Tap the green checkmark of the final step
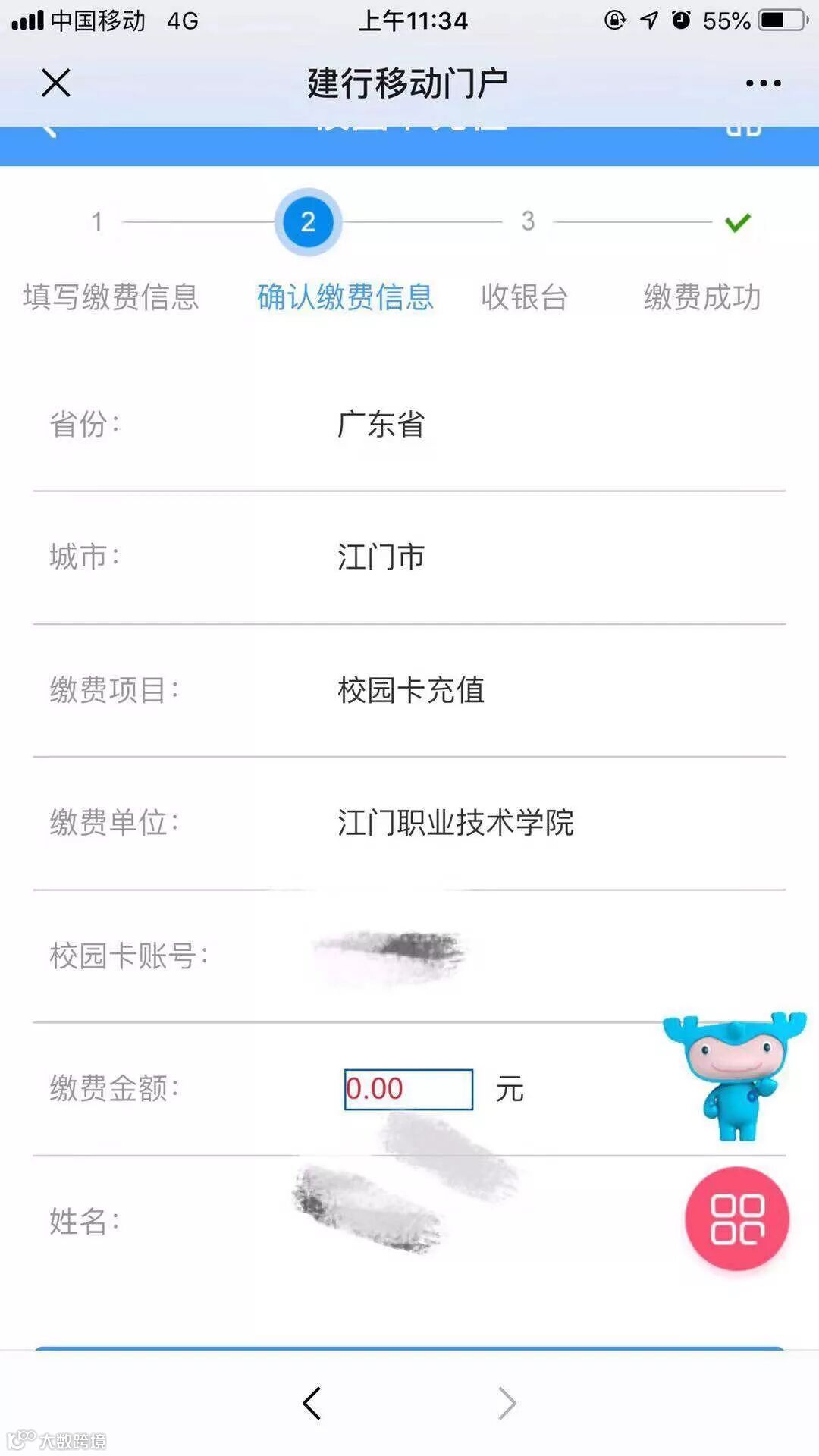 [736, 221]
